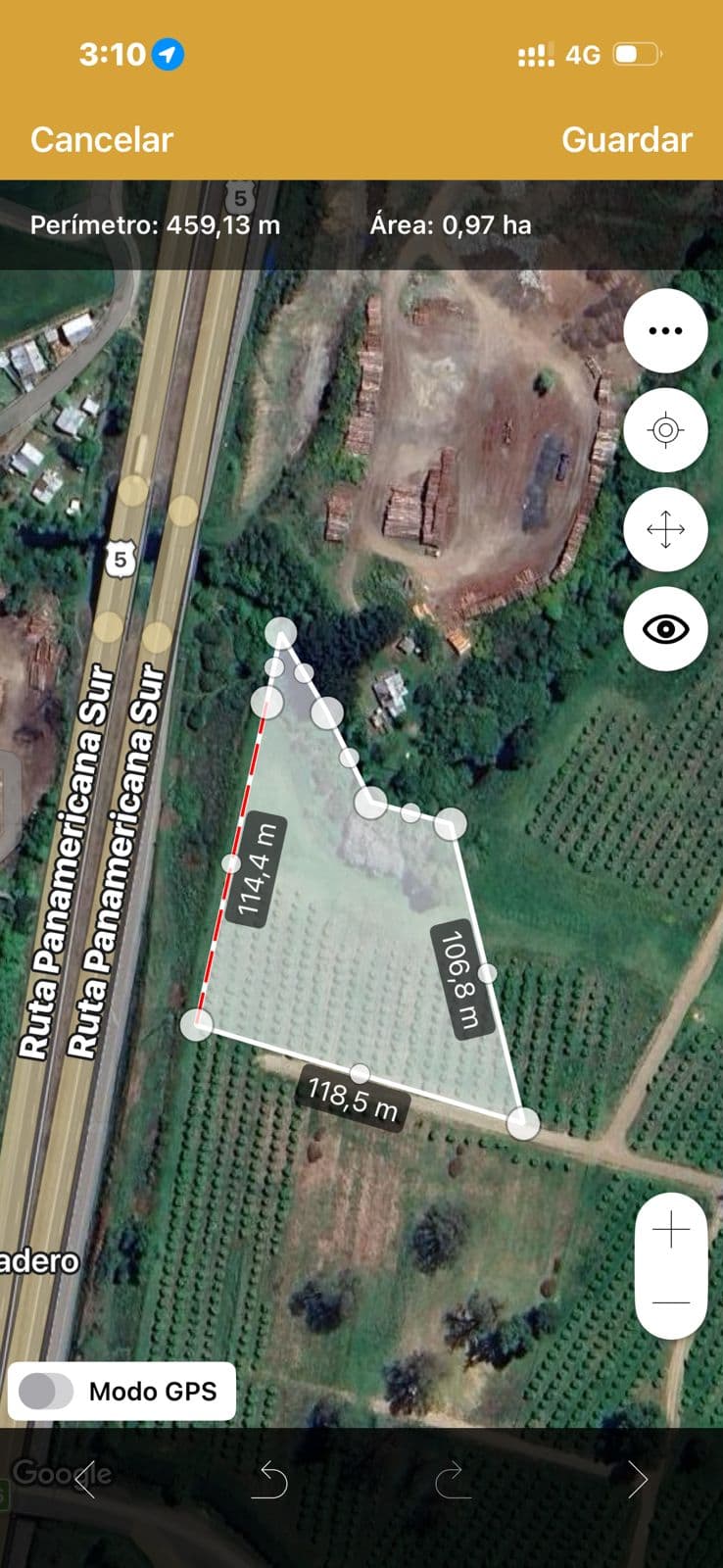Image resolution: width=723 pixels, height=1568 pixels.
Task: Go to the next point with right chevron
Action: coord(637,1480)
